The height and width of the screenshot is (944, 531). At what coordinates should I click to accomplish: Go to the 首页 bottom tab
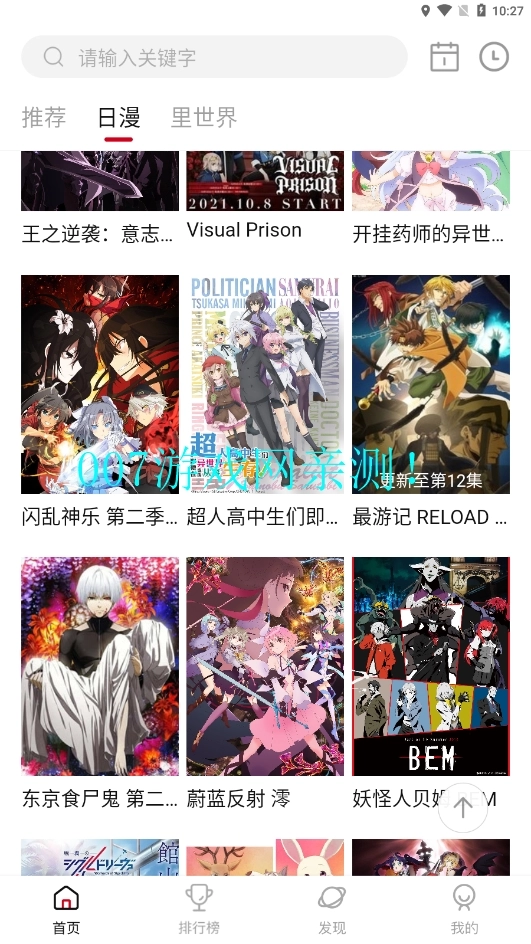pos(66,910)
